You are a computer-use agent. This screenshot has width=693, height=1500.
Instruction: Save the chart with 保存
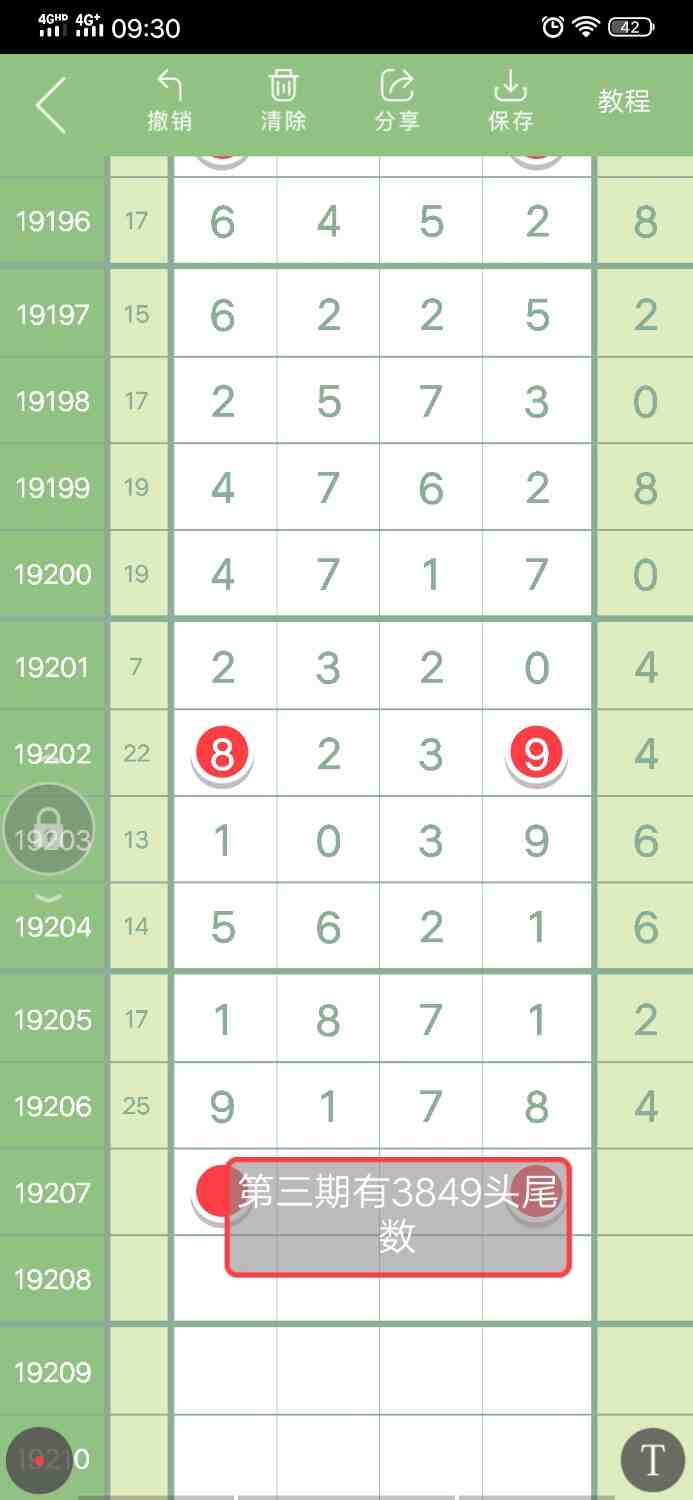[510, 102]
